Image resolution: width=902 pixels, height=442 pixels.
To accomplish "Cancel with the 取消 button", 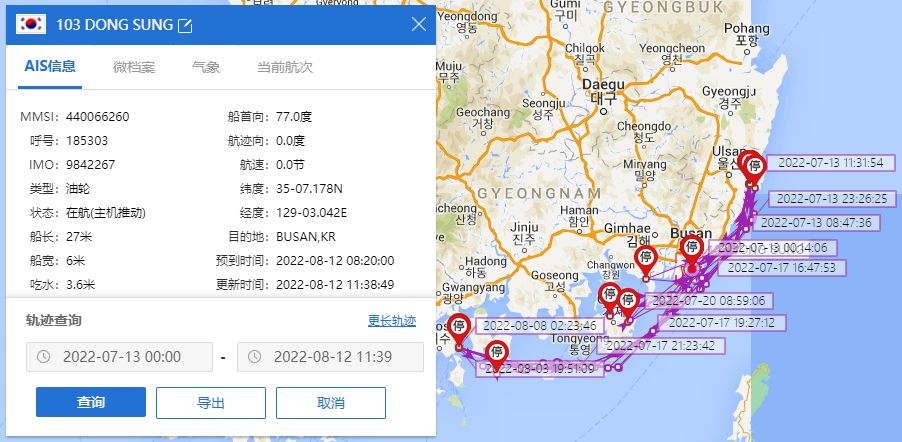I will [331, 402].
